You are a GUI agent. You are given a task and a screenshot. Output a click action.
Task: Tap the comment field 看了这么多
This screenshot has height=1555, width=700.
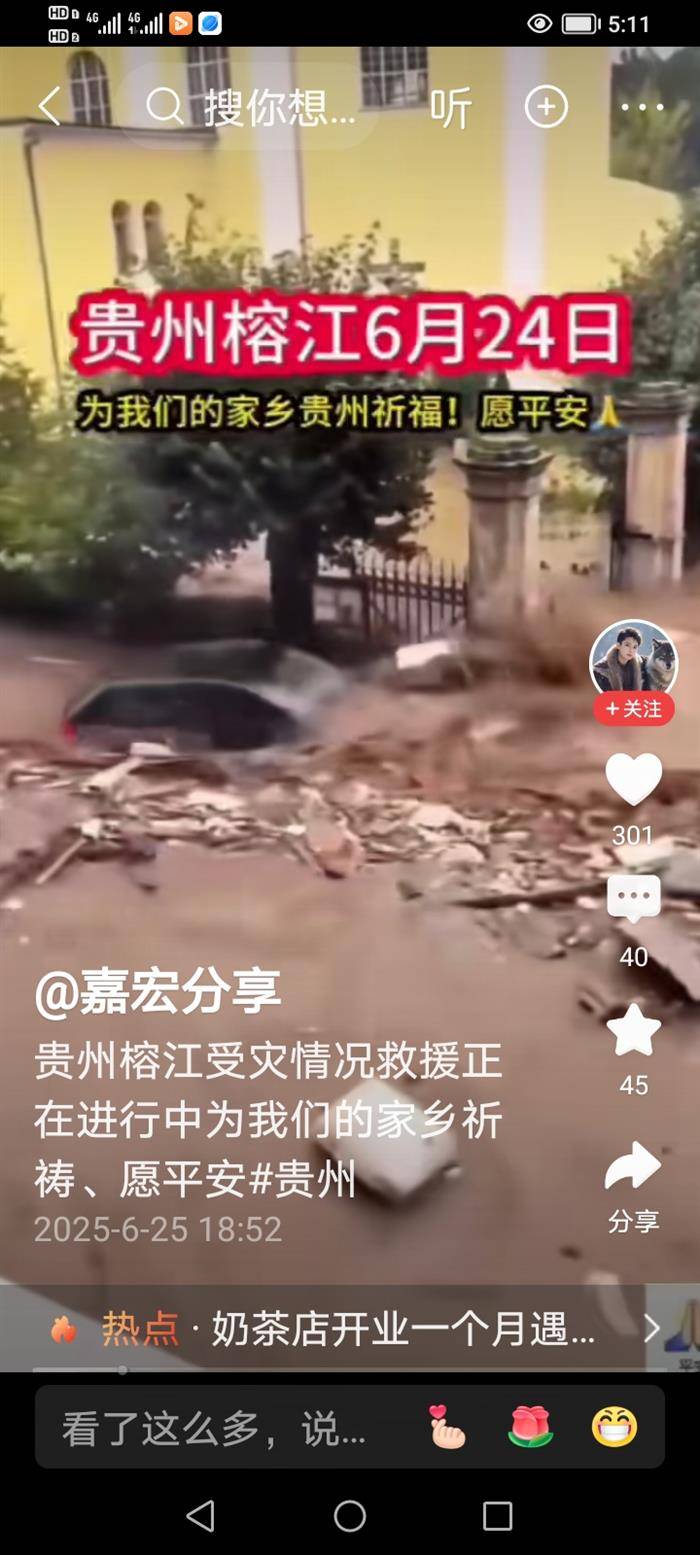215,1429
